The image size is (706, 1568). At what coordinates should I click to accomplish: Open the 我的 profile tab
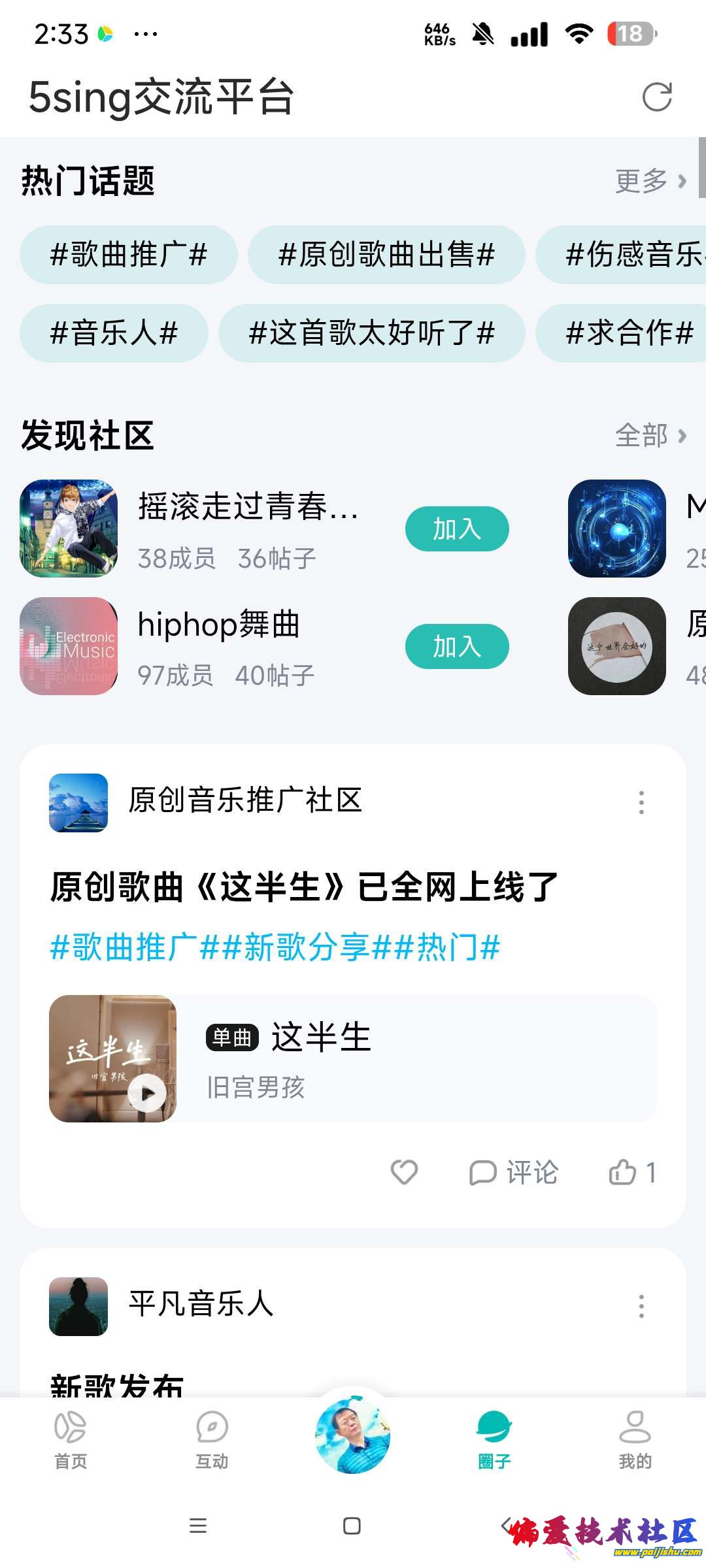tap(635, 1440)
